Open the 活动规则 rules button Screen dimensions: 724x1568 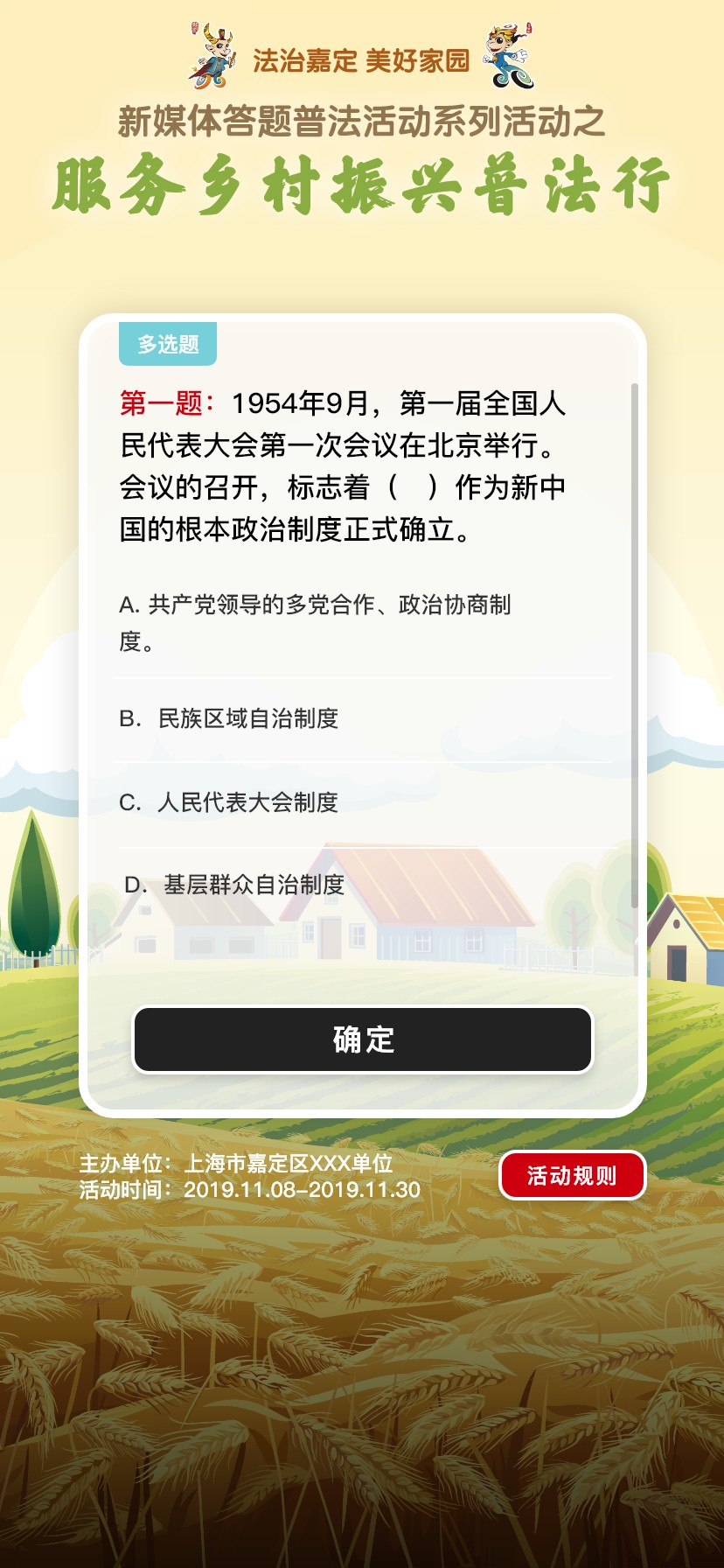pos(572,1175)
